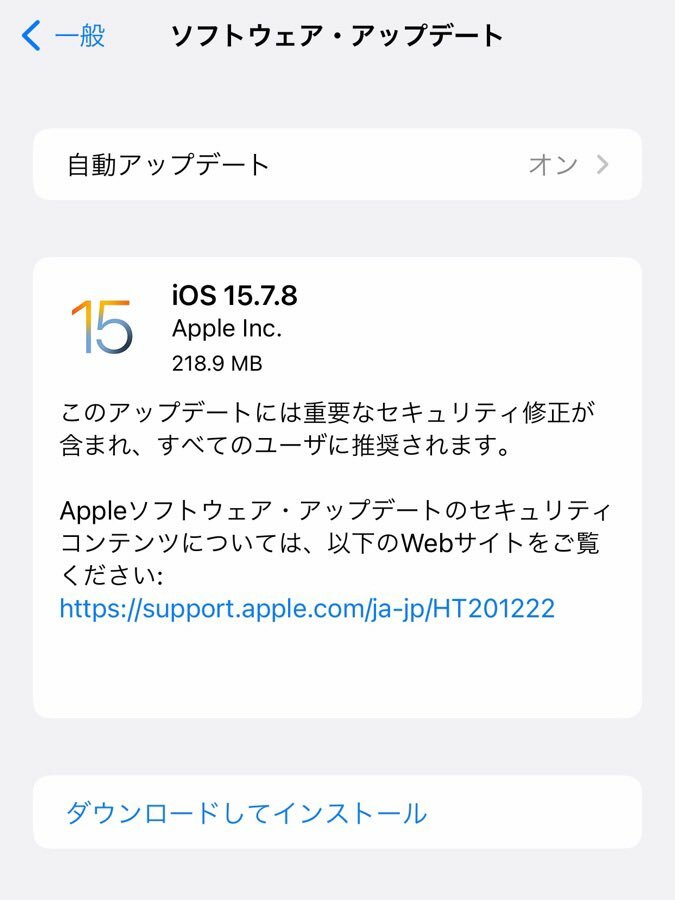
Task: Tap ダウンロードしてインストール to start update
Action: coord(246,812)
